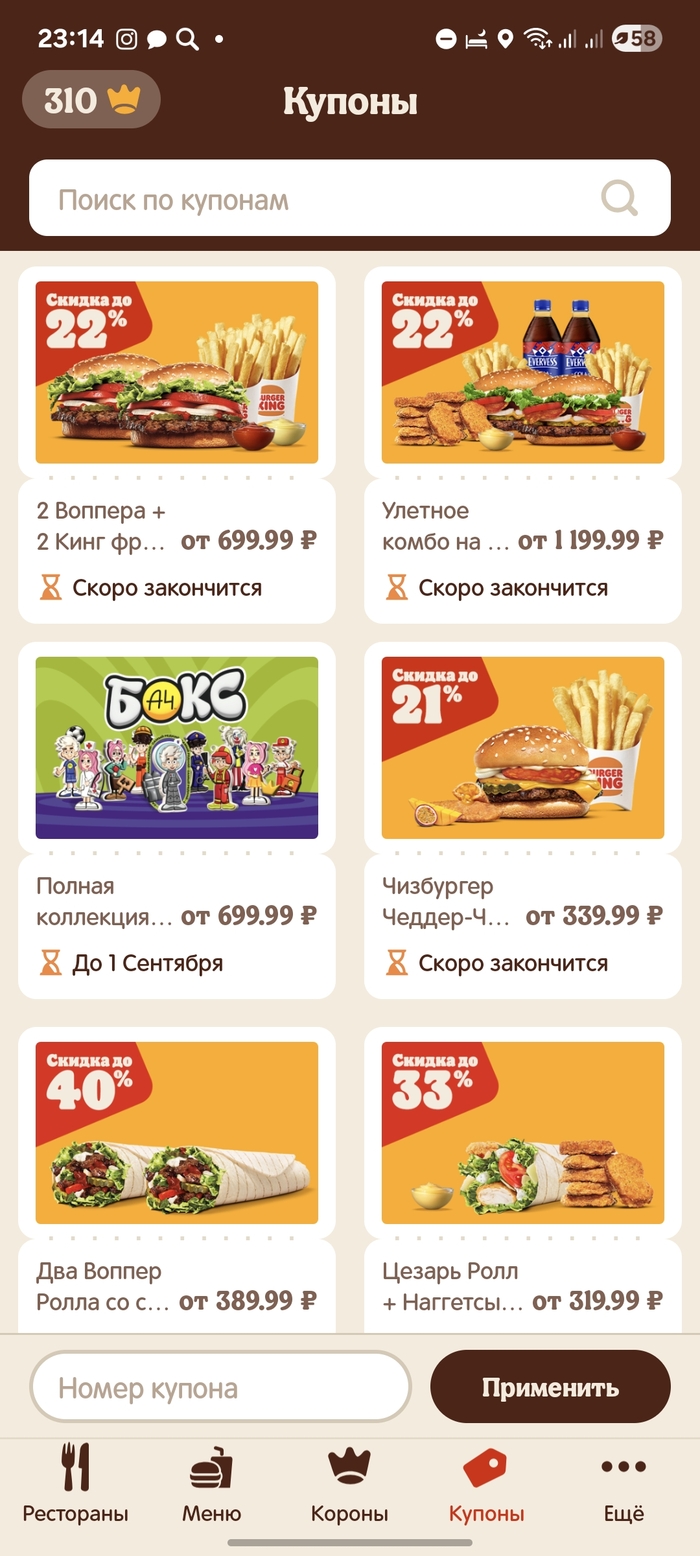
Task: Open the Ещё tab
Action: [x=623, y=1482]
